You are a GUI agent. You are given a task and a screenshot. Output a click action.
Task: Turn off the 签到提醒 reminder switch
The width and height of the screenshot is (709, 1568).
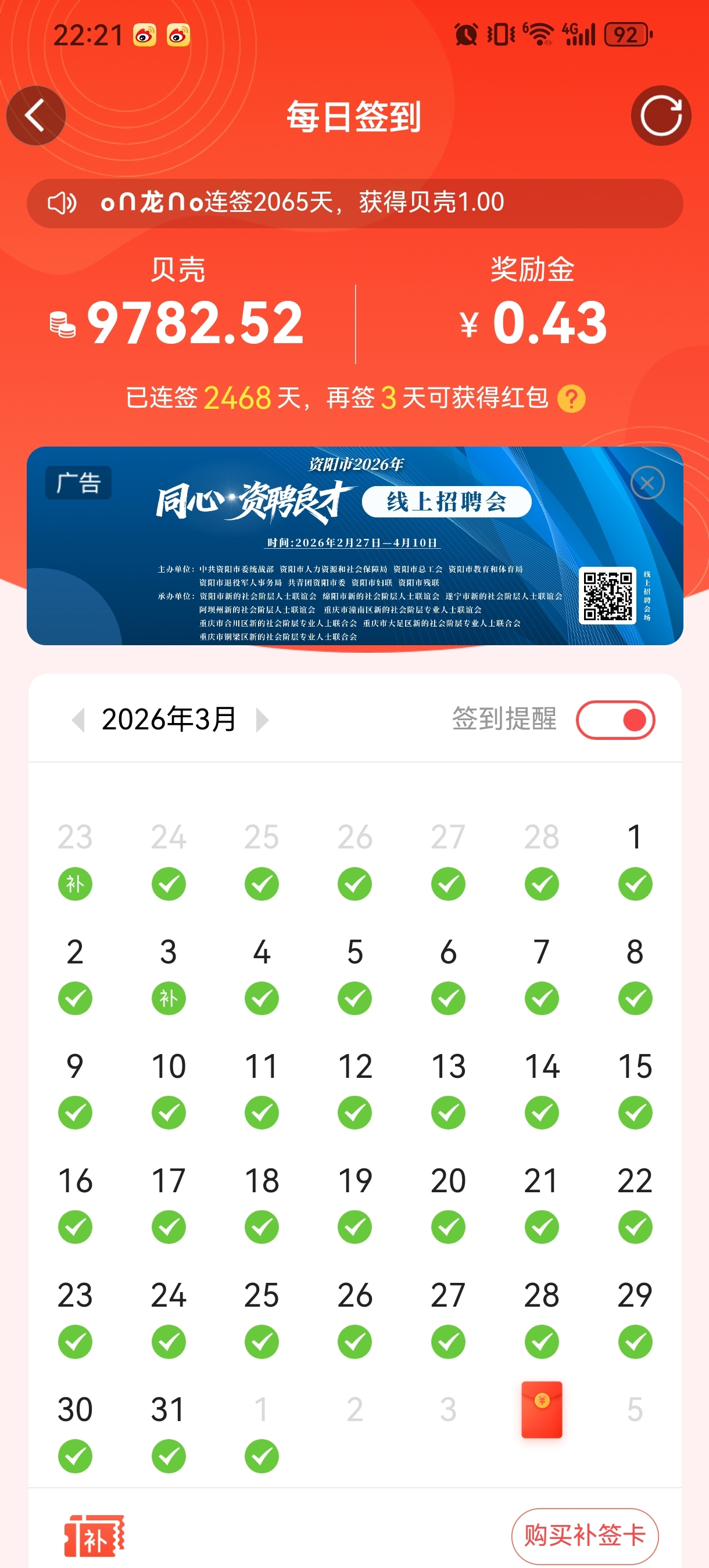[615, 720]
